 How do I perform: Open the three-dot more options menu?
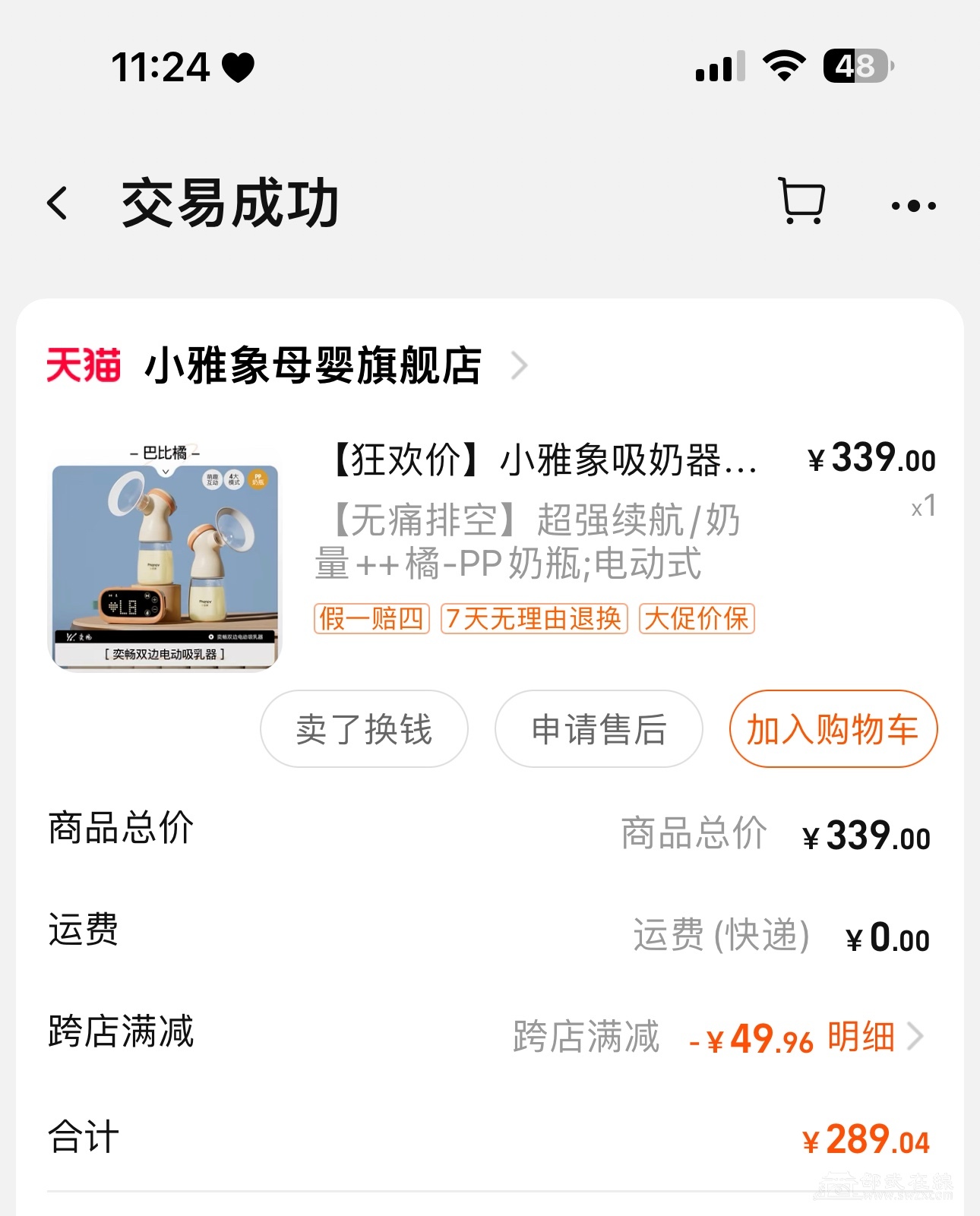(x=913, y=205)
